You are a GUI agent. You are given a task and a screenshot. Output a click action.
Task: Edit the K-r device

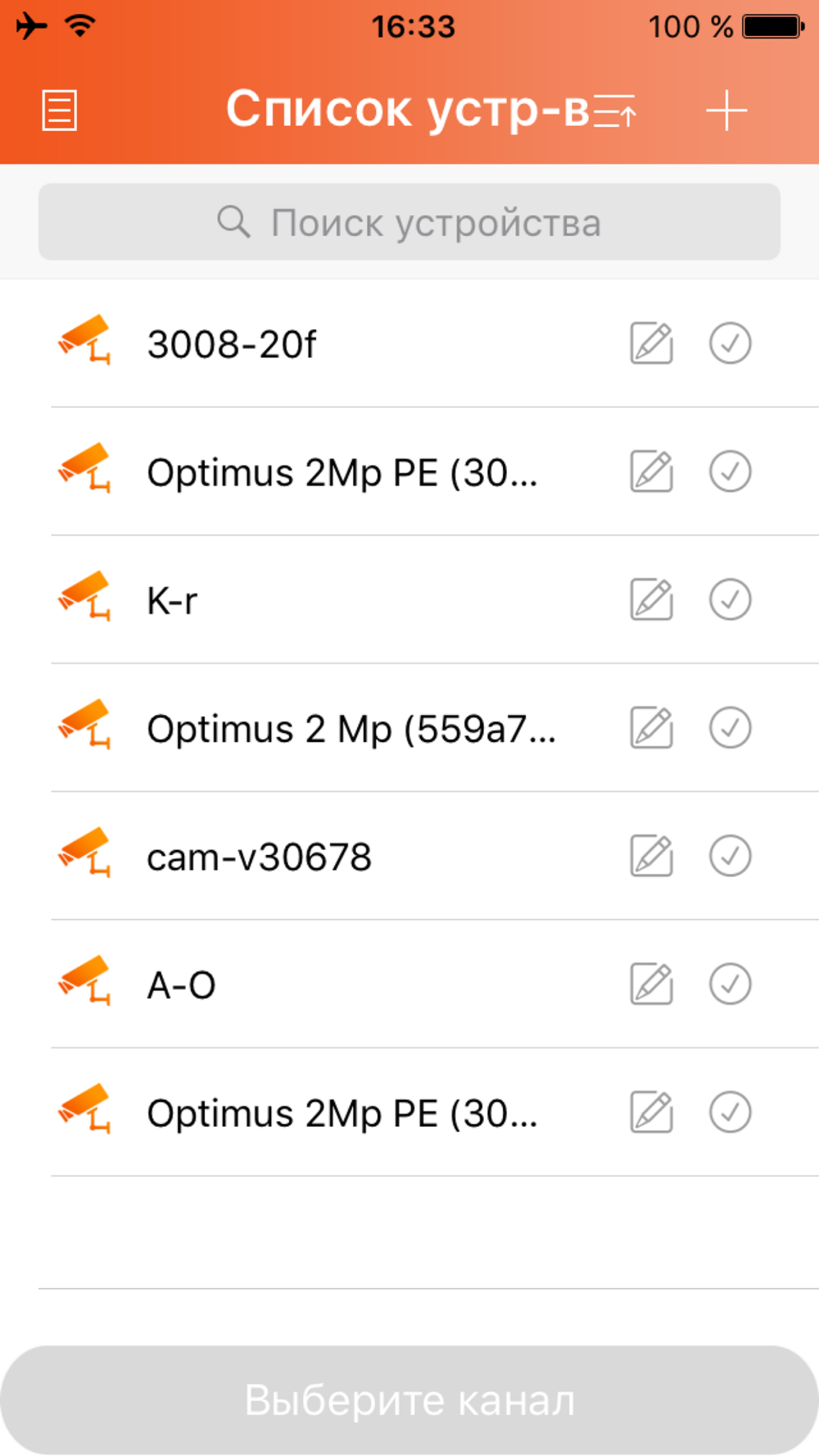pos(651,599)
